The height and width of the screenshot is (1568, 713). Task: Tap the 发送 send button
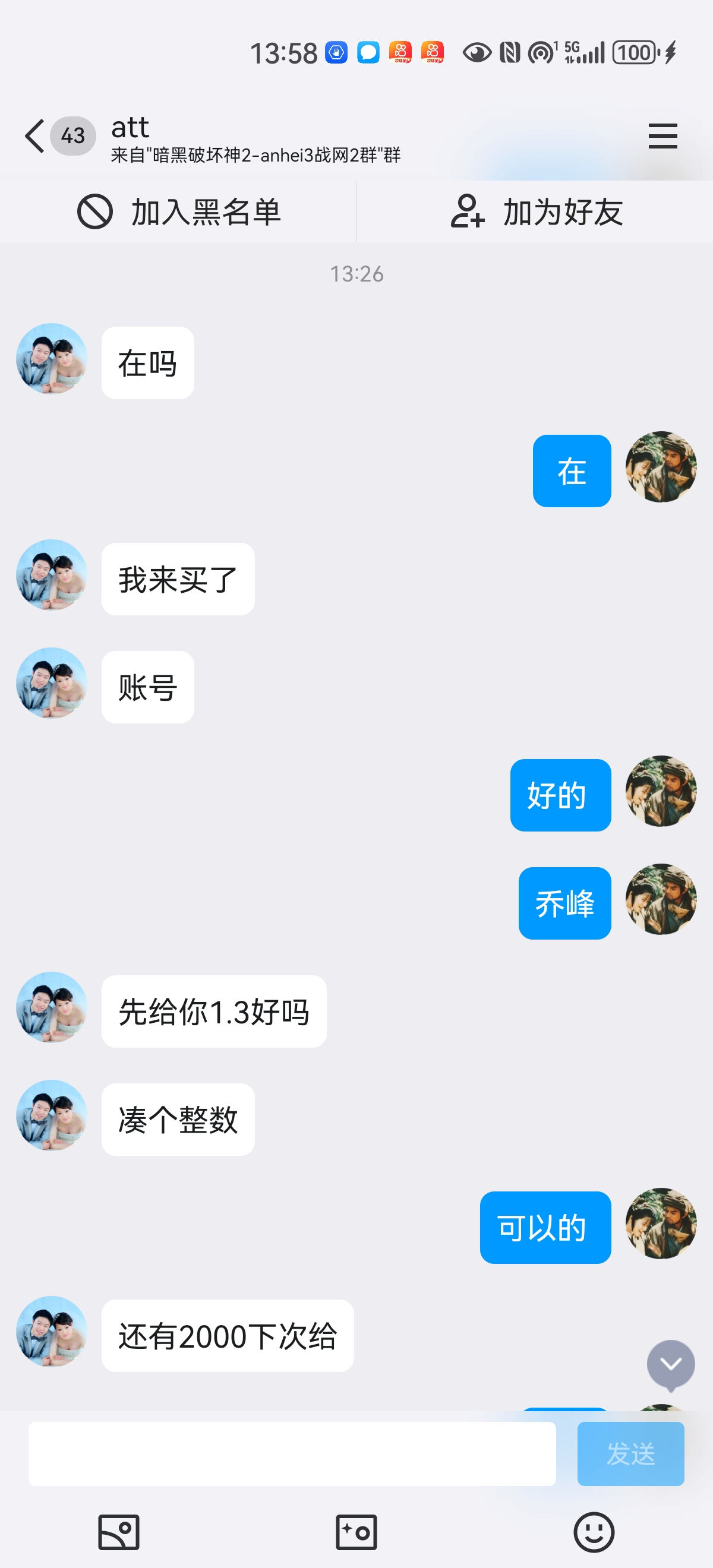point(630,1453)
